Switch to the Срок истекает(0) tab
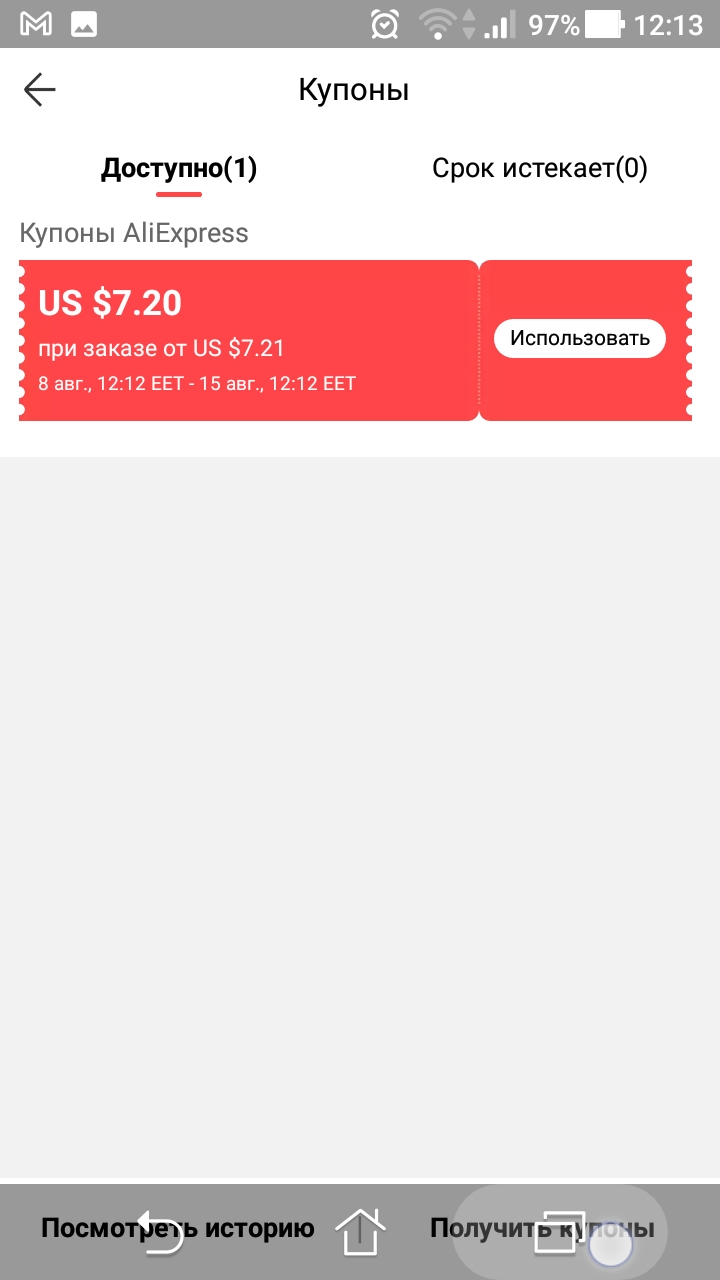Image resolution: width=720 pixels, height=1280 pixels. click(540, 169)
